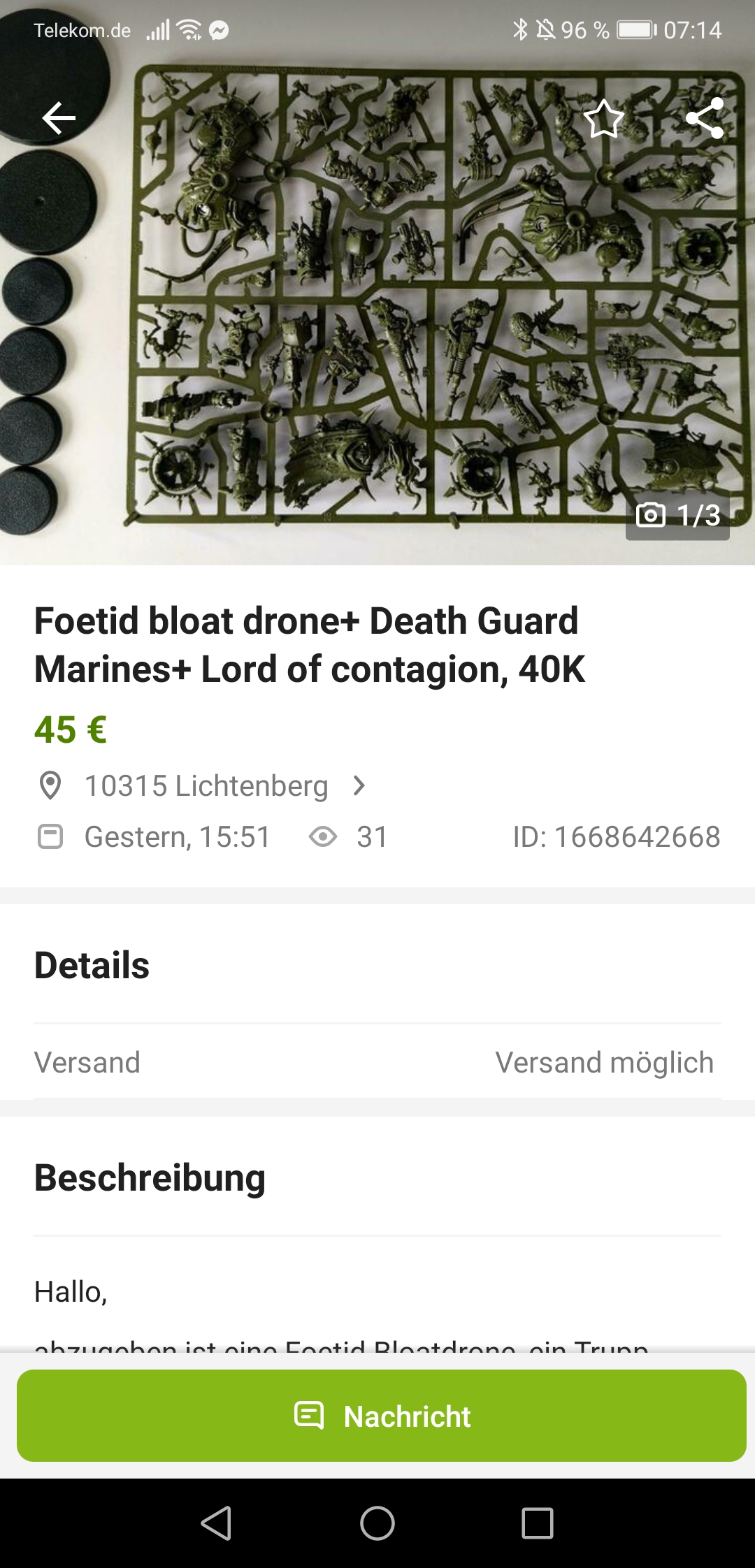Viewport: 755px width, 1568px height.
Task: Open recent apps from the navigation bar
Action: 538,1523
